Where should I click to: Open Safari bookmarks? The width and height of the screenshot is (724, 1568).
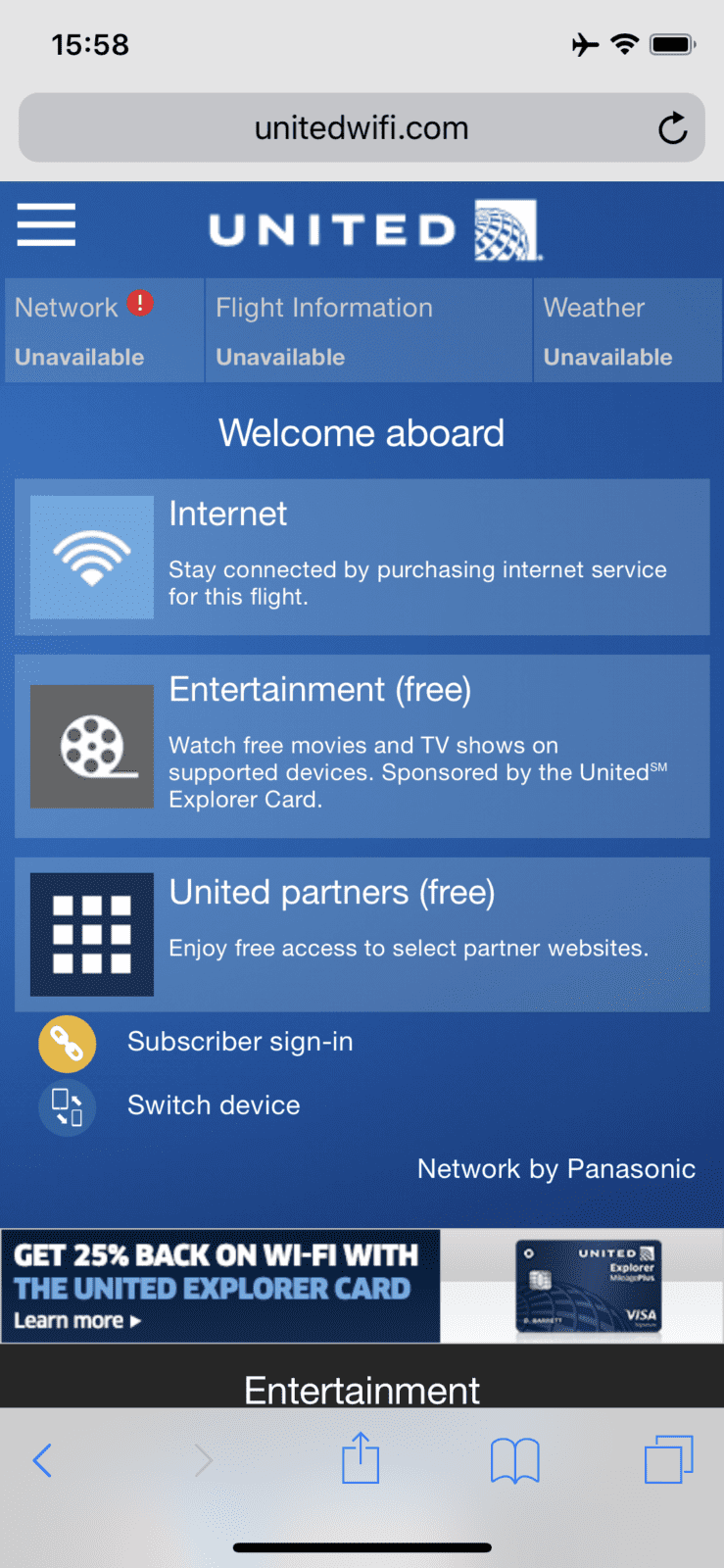click(514, 1460)
